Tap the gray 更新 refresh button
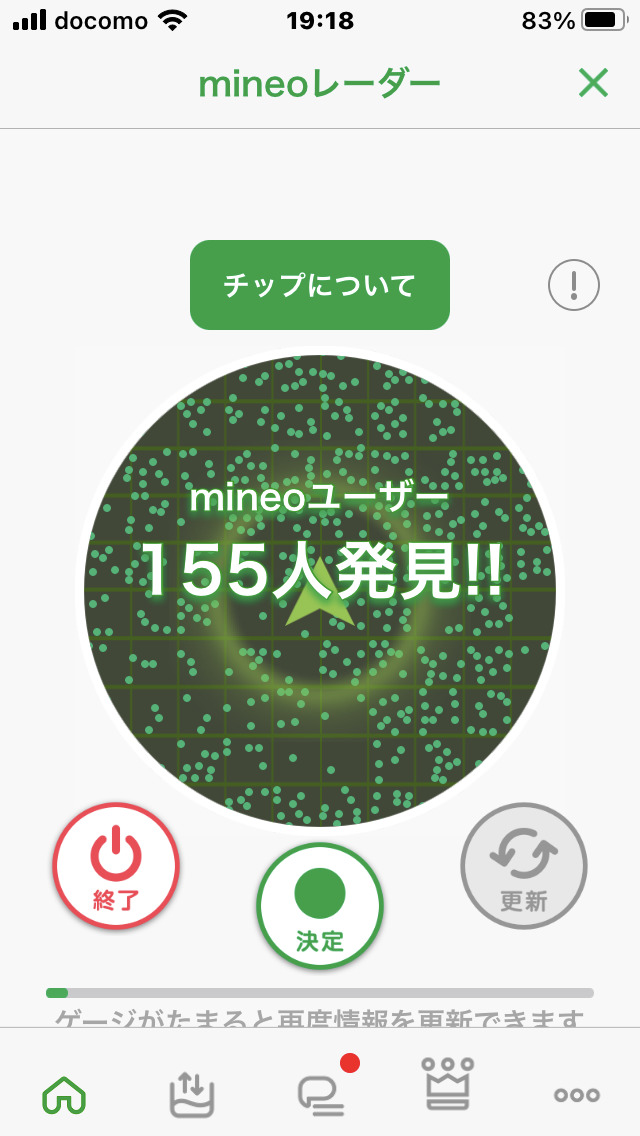 pyautogui.click(x=524, y=866)
